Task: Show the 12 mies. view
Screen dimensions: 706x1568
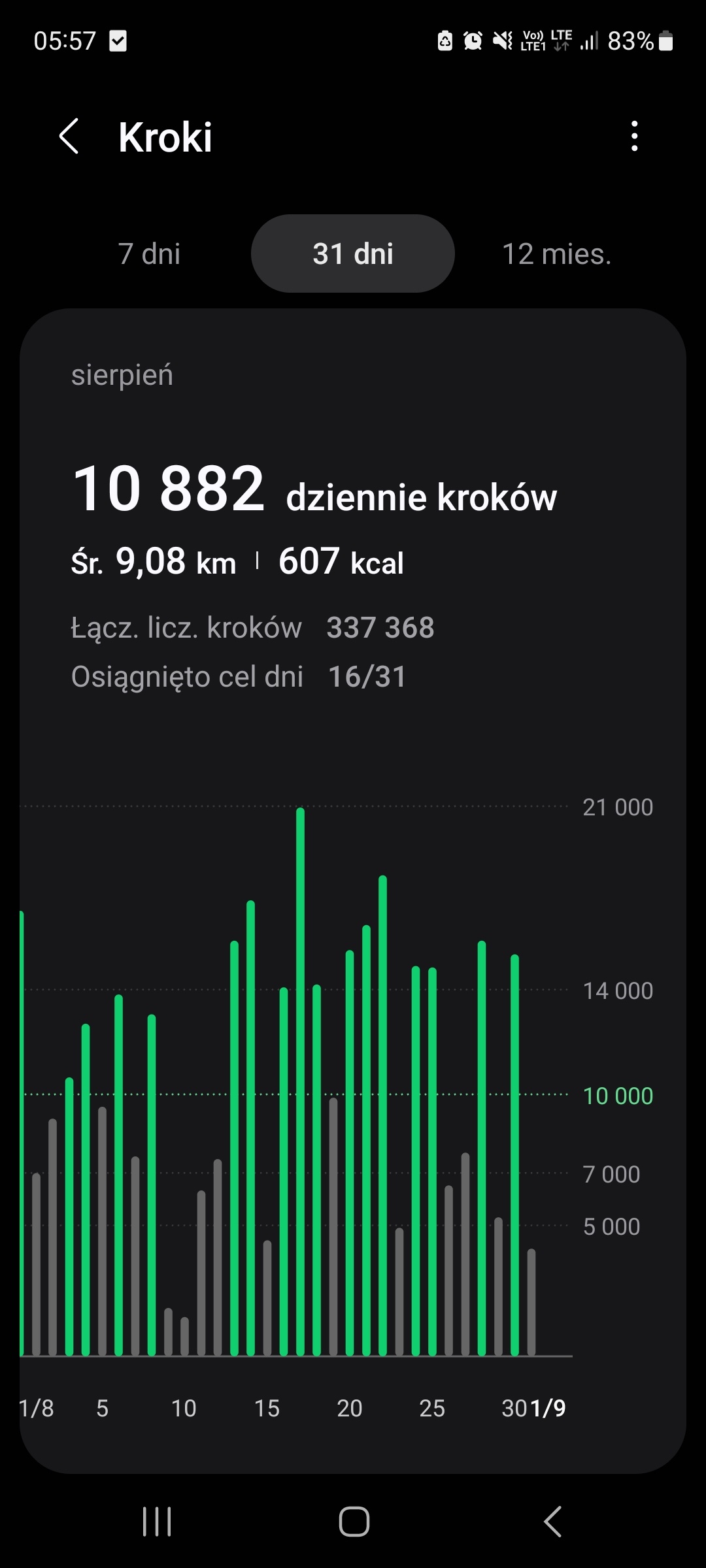Action: 556,254
